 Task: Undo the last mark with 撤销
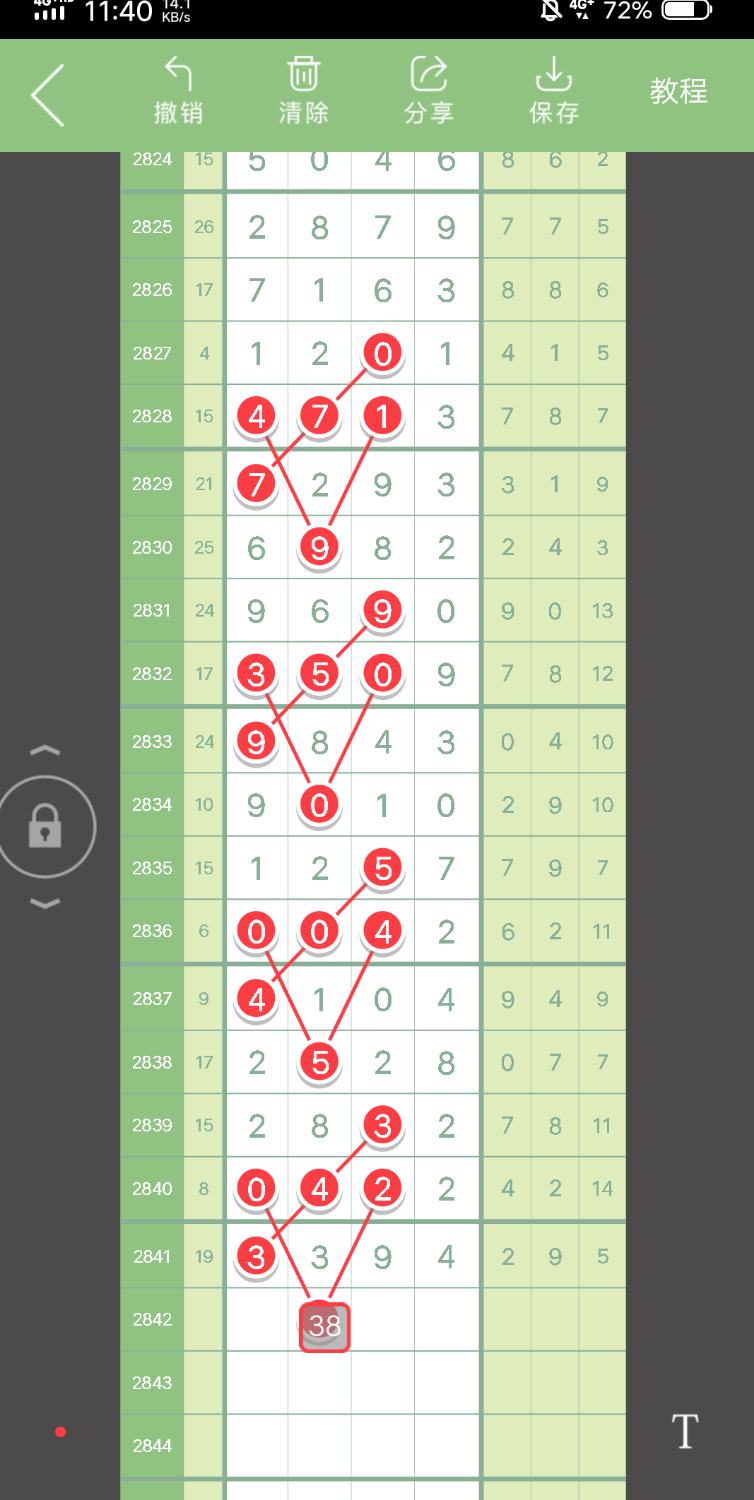(x=178, y=91)
